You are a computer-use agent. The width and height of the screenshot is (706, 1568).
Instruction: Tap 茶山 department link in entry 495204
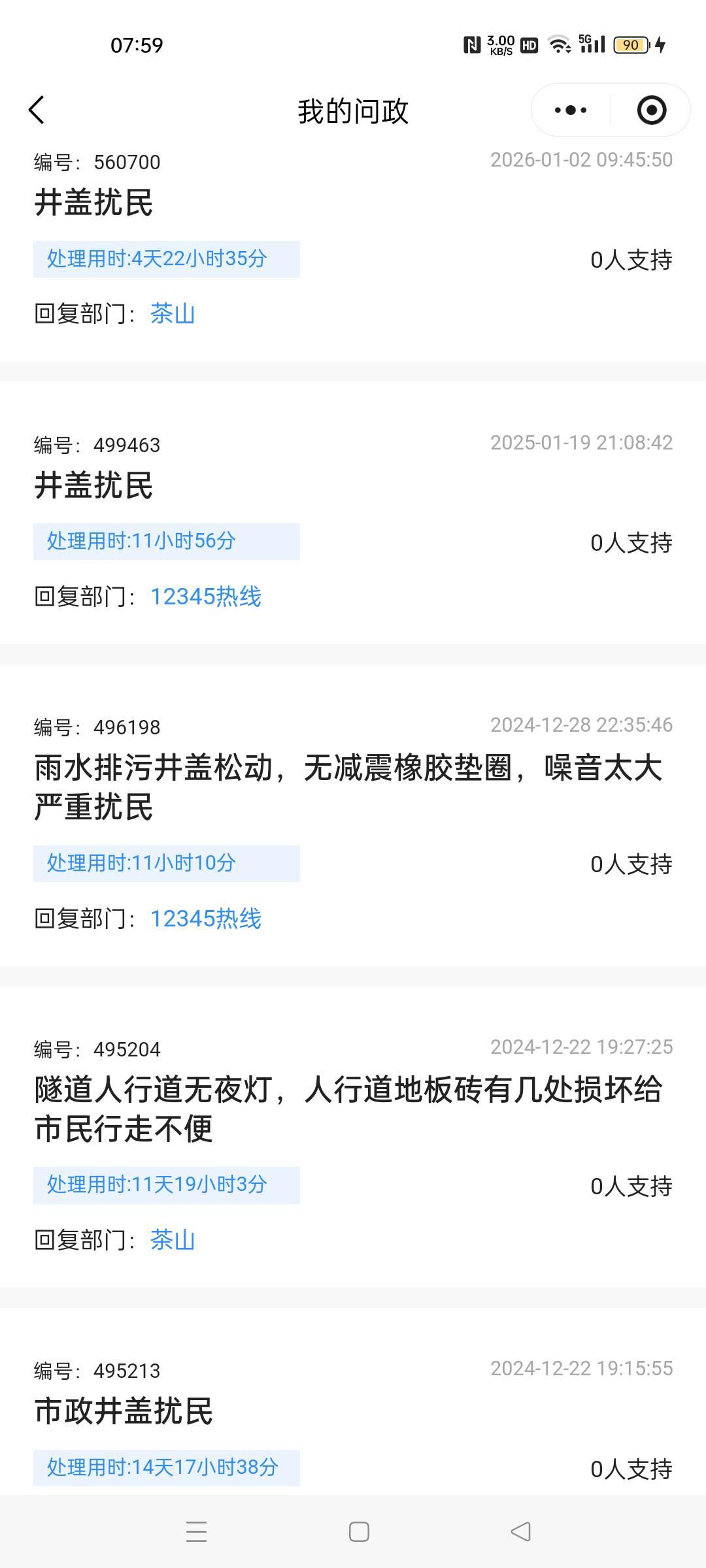point(173,1240)
